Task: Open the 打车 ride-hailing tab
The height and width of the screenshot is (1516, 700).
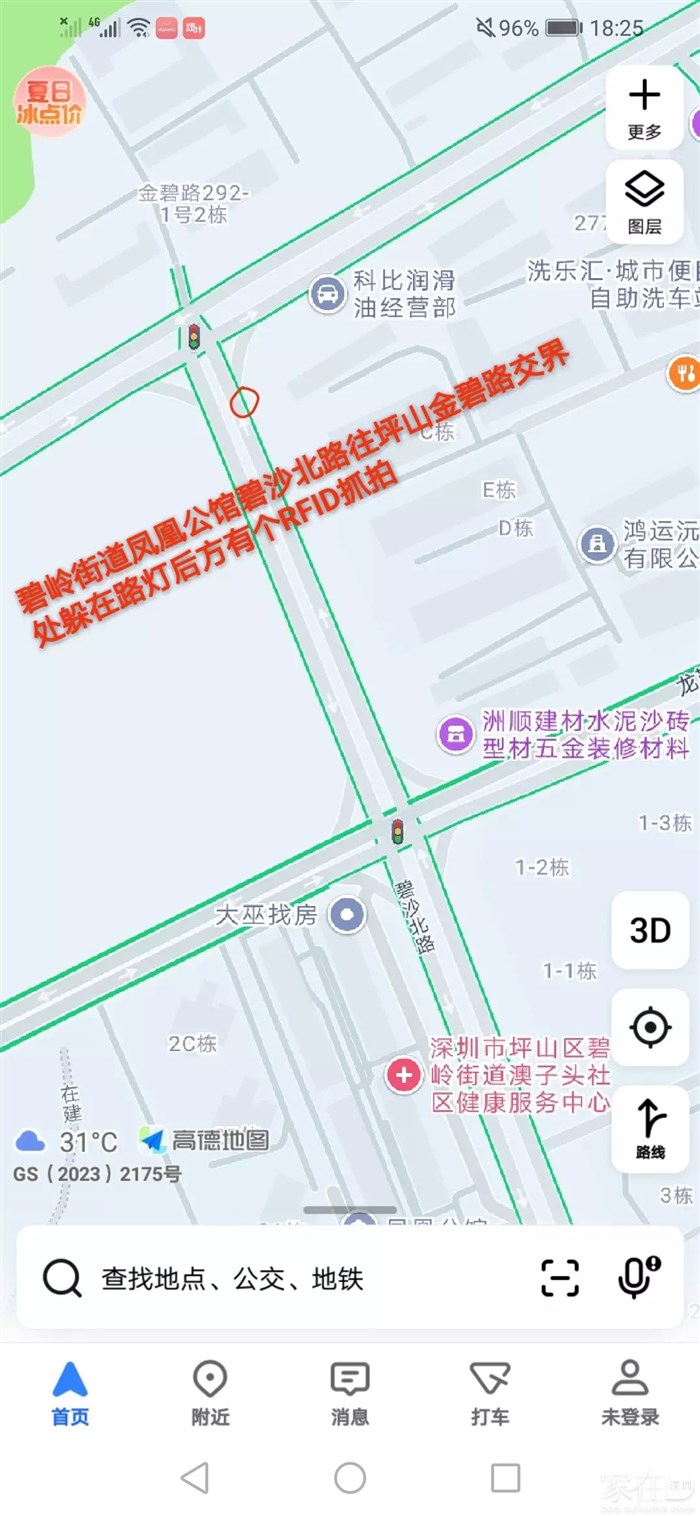Action: 490,1393
